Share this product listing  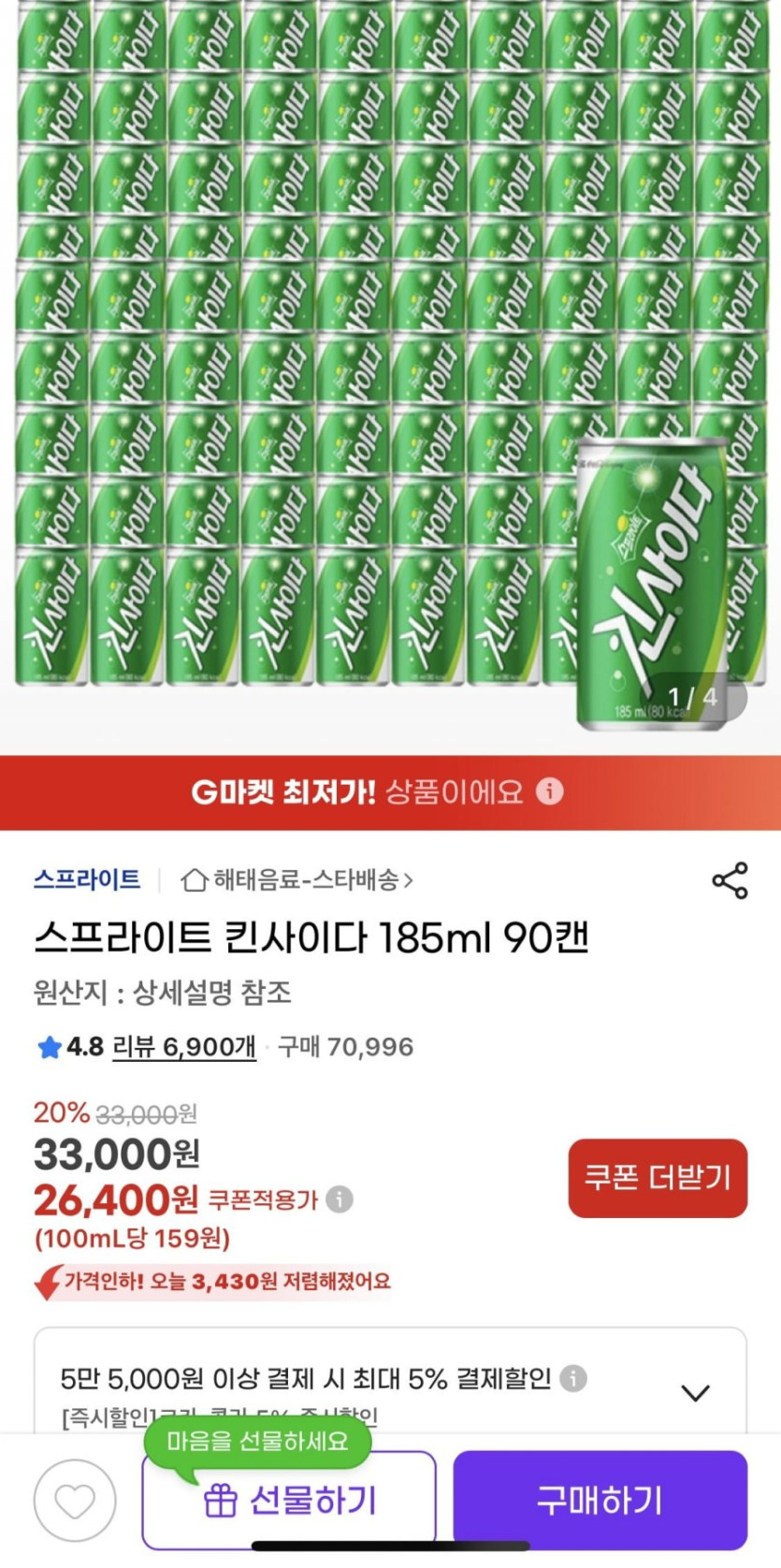coord(730,880)
